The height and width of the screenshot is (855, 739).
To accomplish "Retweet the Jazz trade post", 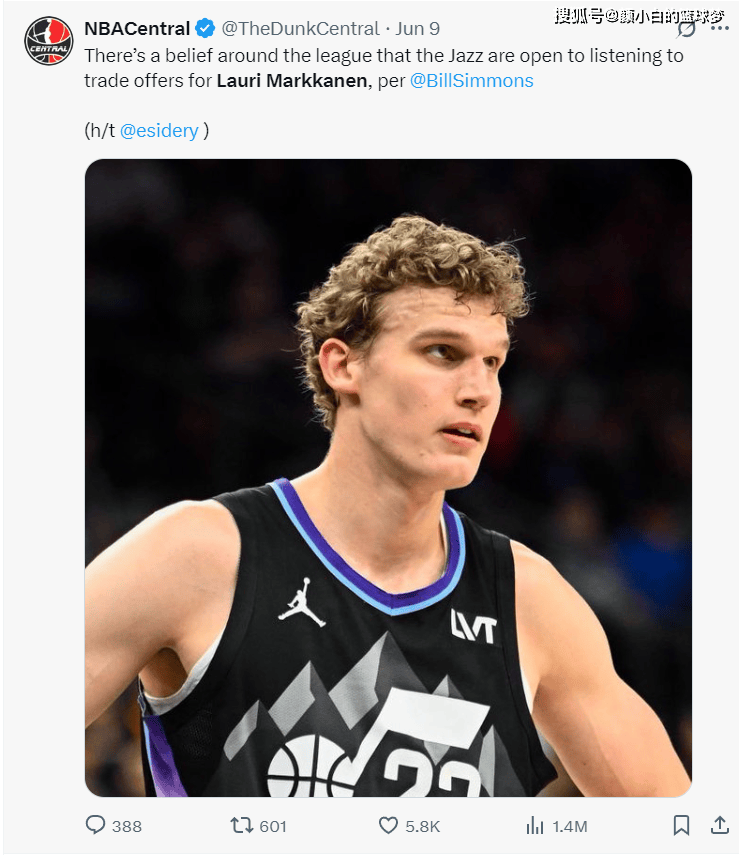I will pyautogui.click(x=241, y=825).
